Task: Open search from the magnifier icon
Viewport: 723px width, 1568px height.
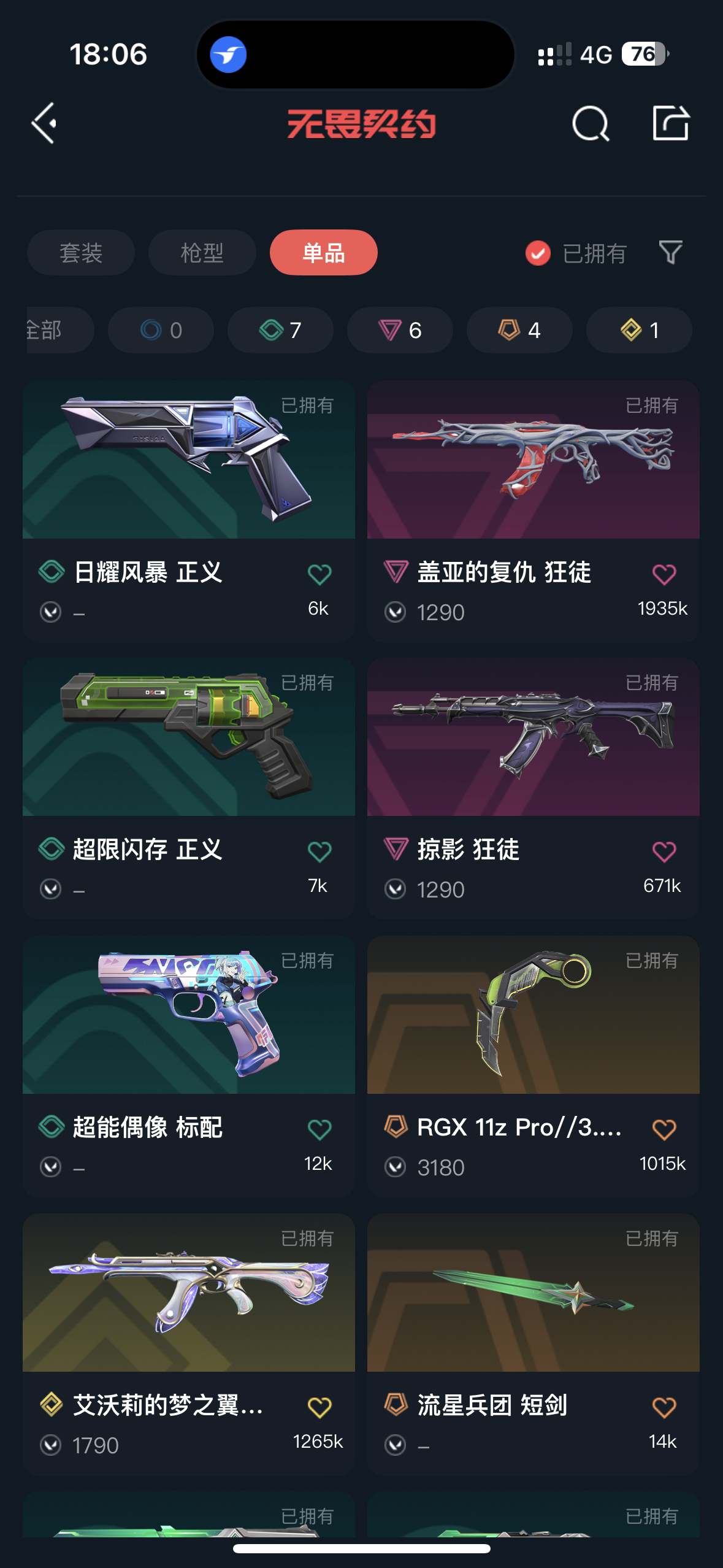Action: click(x=590, y=123)
